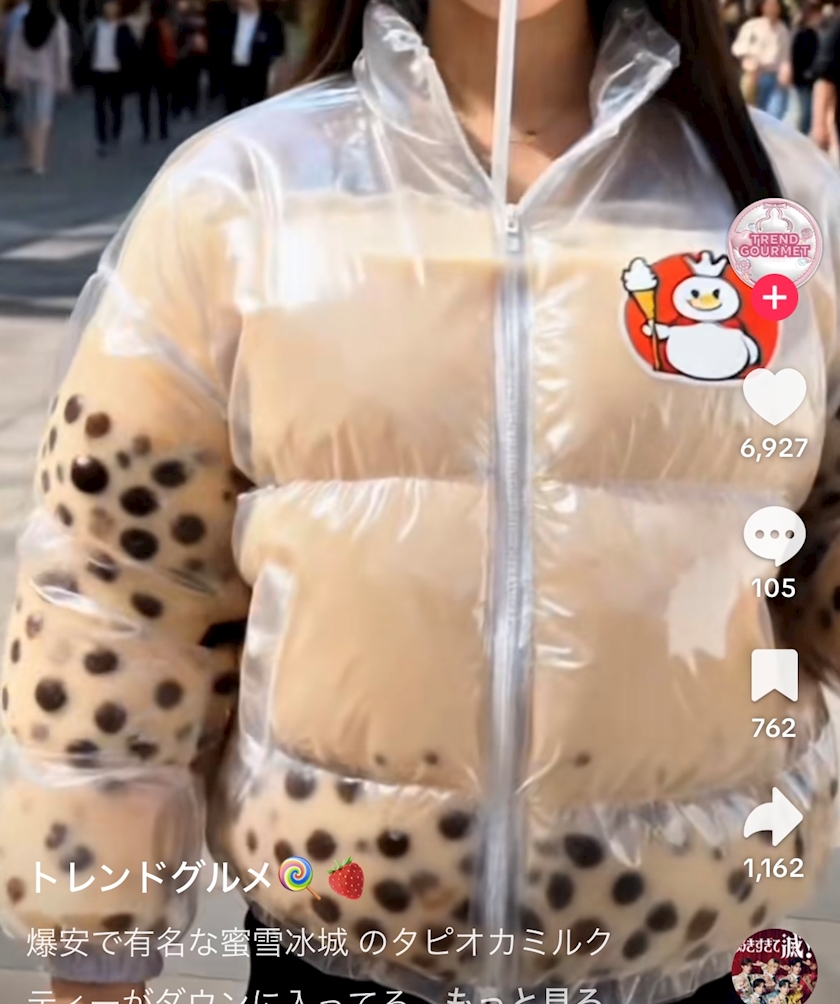Open the comments with 105 replies
840x1004 pixels.
point(774,537)
